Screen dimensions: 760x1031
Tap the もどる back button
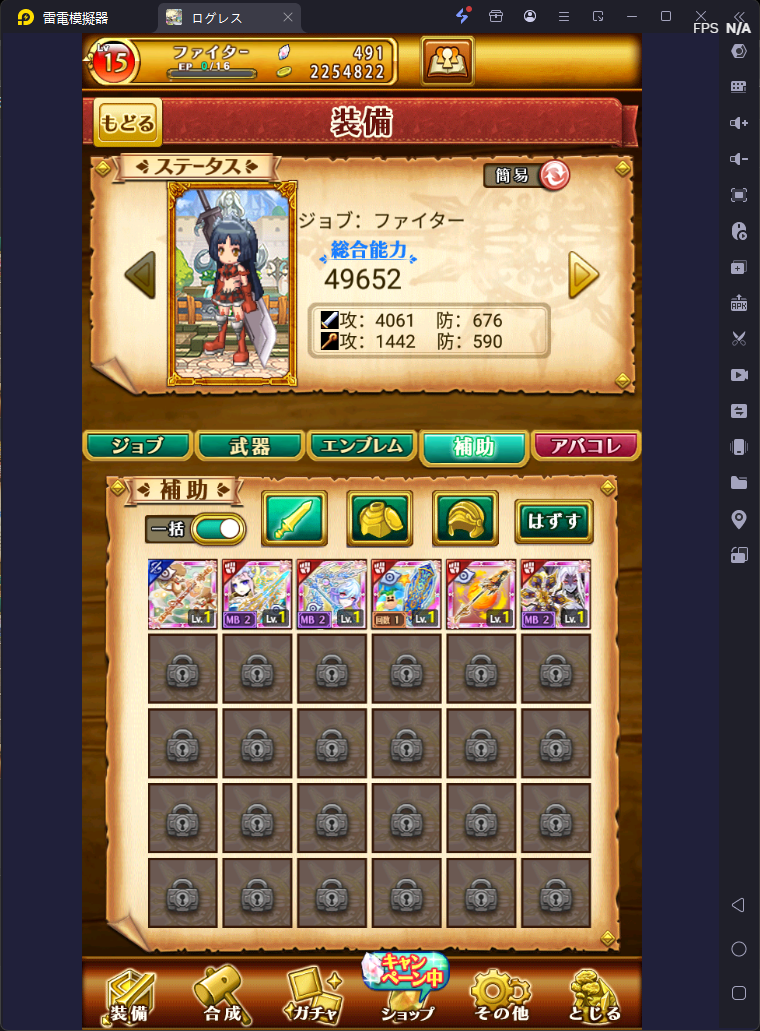pos(127,123)
